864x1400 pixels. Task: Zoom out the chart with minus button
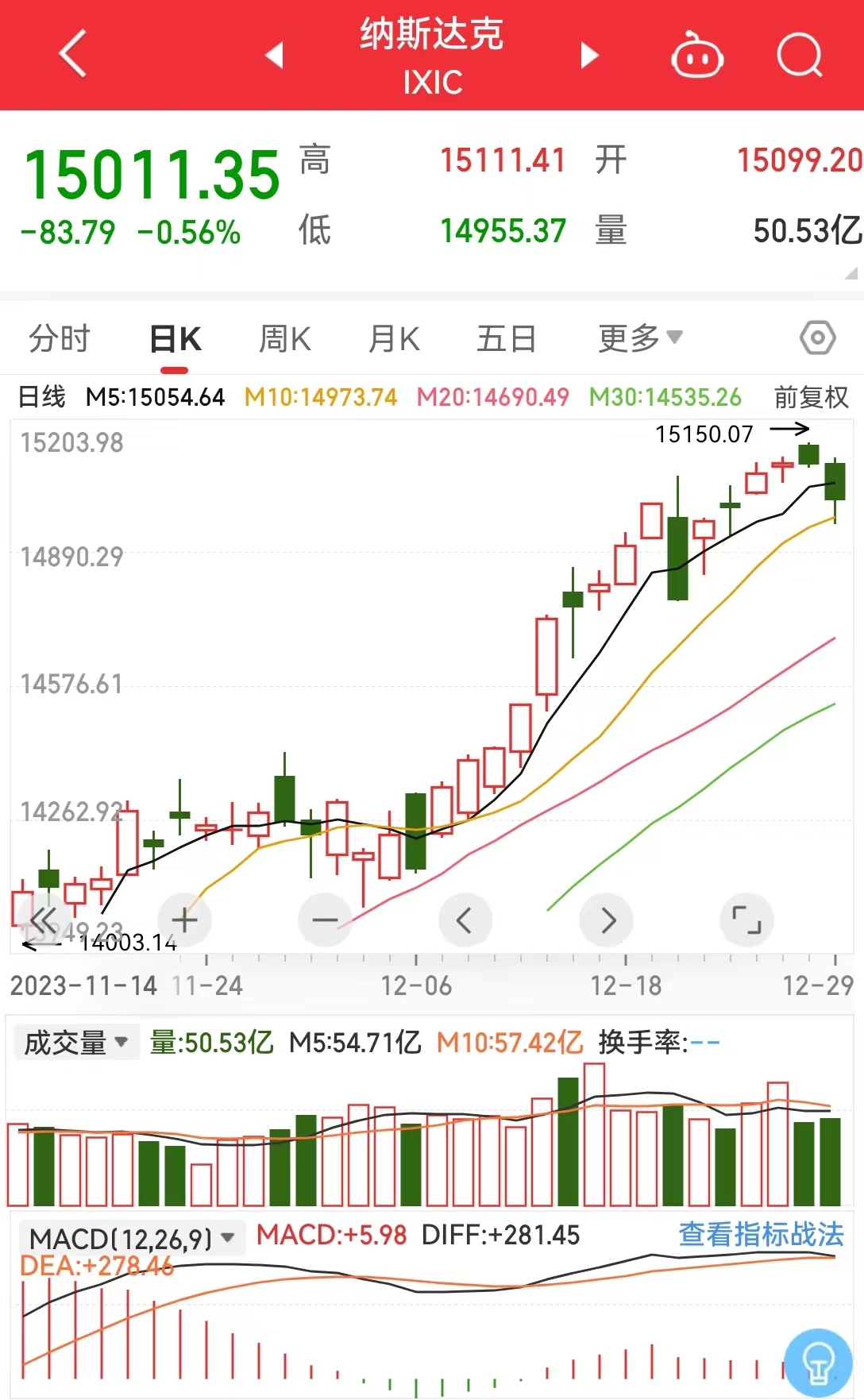325,920
